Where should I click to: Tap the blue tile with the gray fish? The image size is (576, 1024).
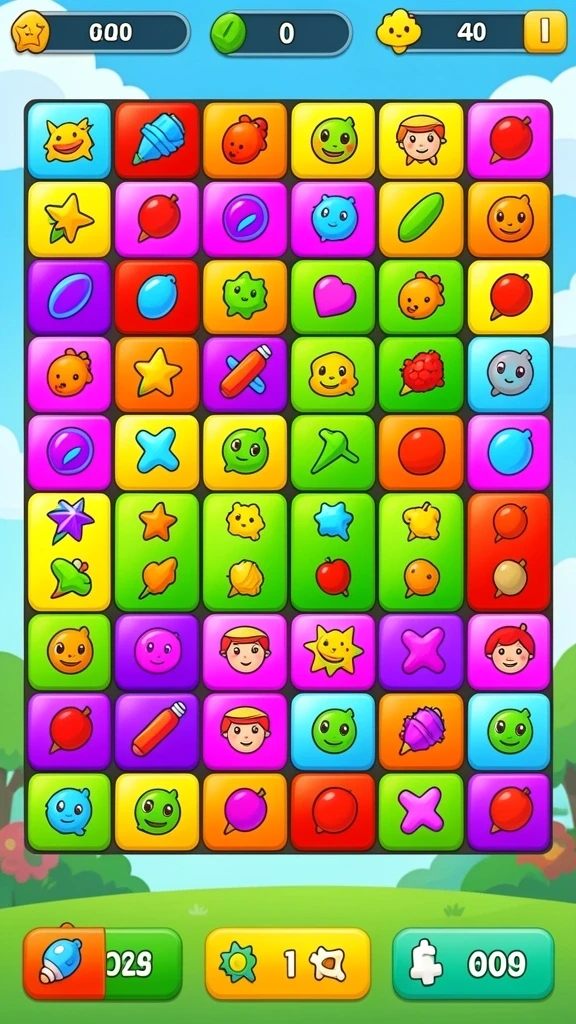[x=509, y=374]
